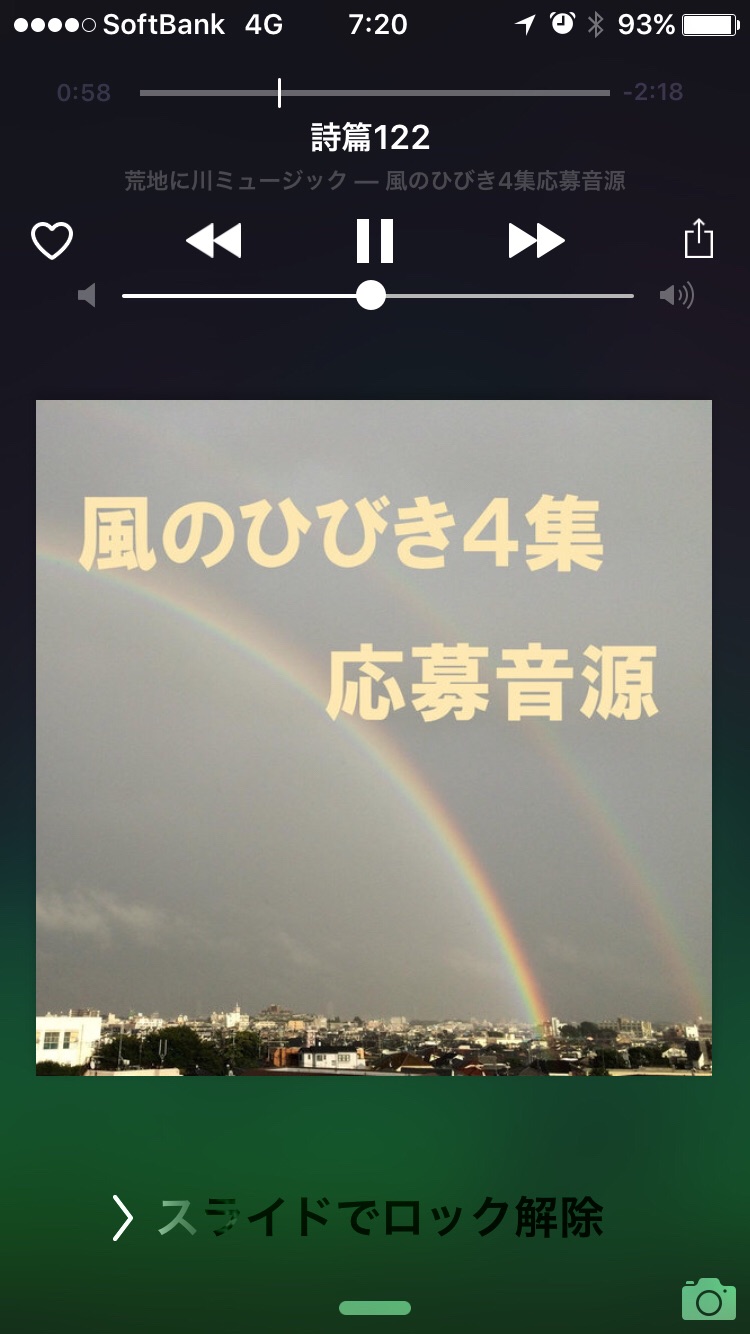This screenshot has height=1334, width=750.
Task: Skip back to the previous track
Action: point(214,241)
